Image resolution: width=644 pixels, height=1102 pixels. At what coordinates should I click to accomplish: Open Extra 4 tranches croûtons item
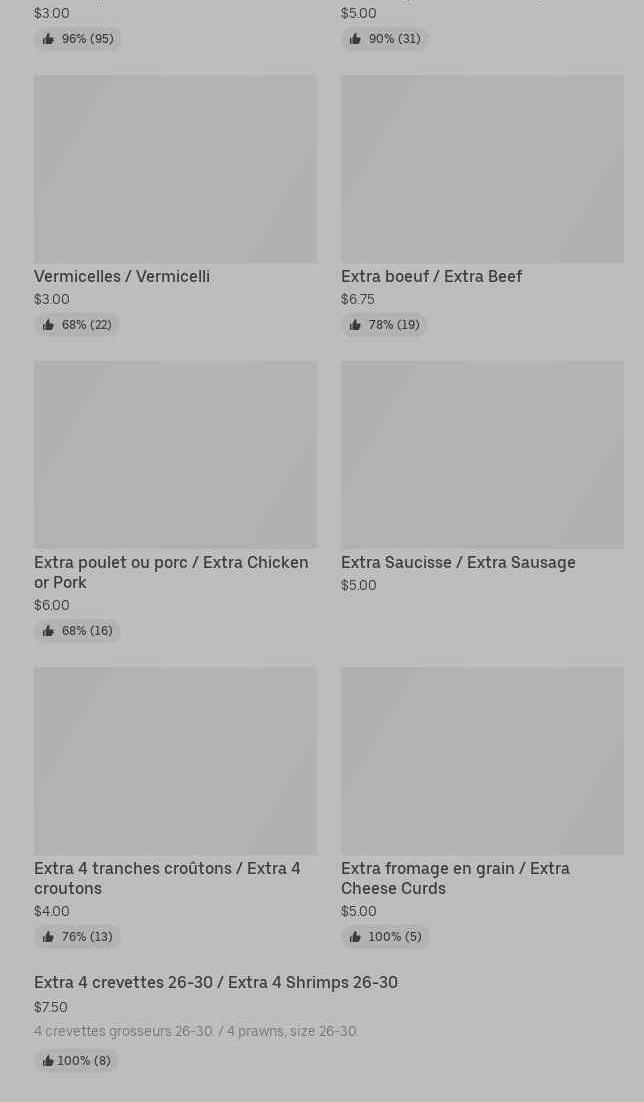click(x=175, y=808)
